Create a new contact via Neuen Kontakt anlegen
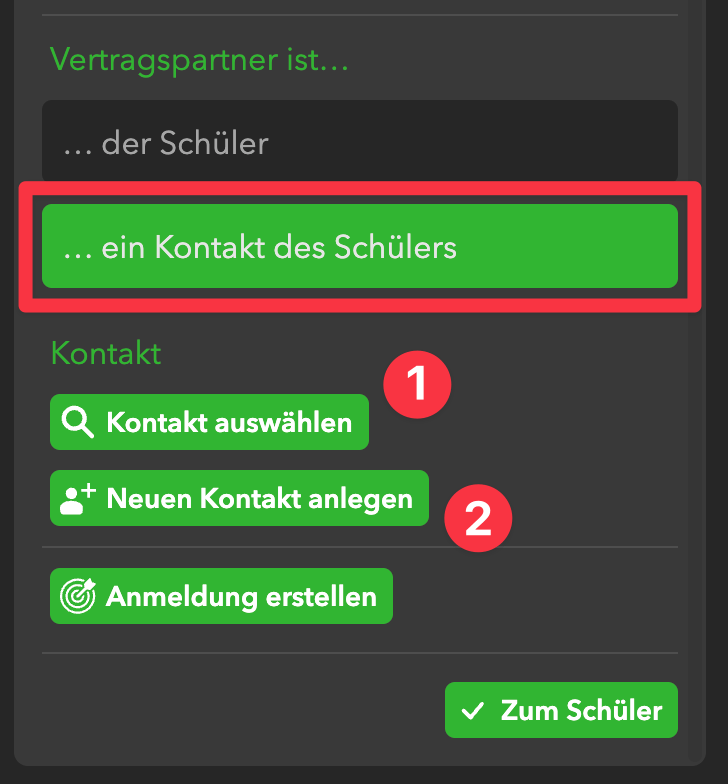This screenshot has height=784, width=728. (239, 498)
